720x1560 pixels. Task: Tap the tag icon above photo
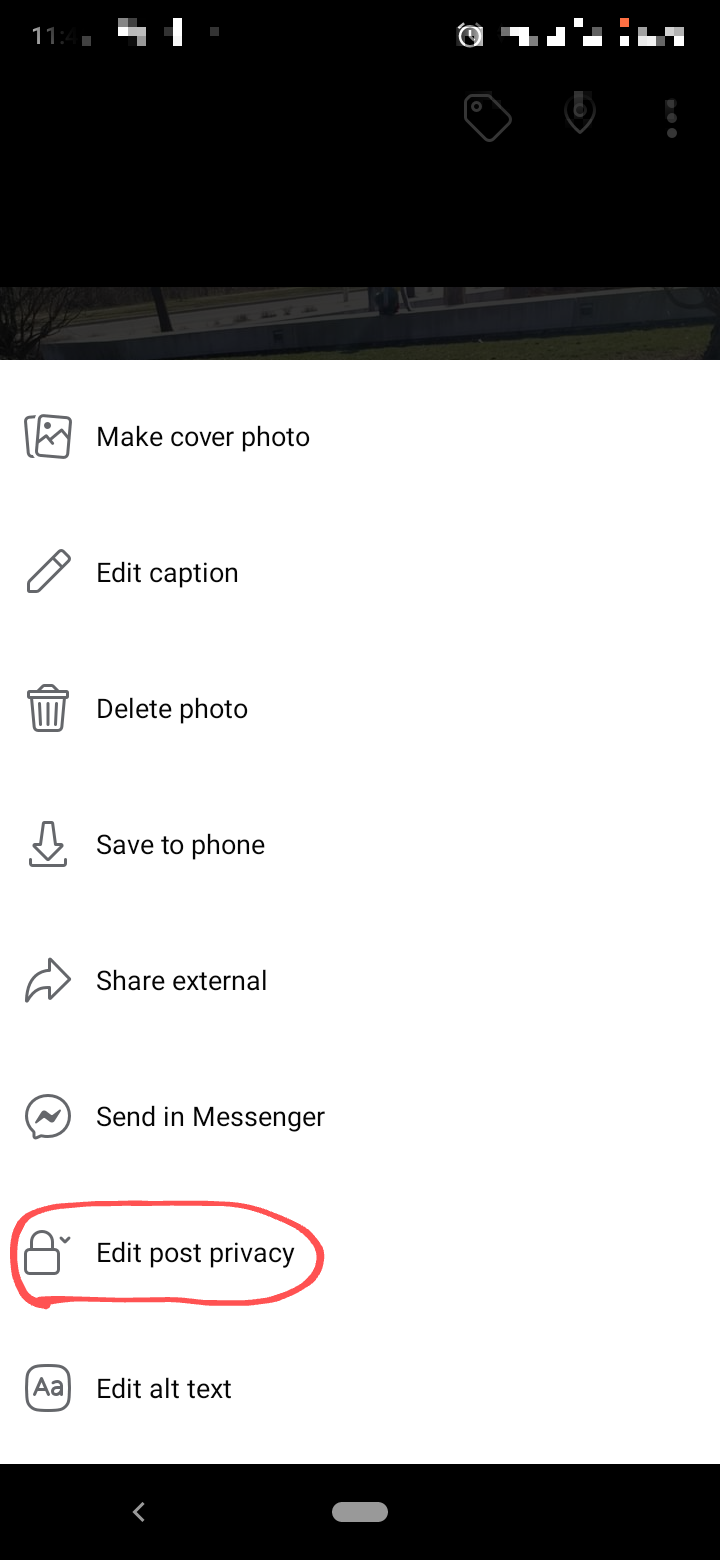487,118
